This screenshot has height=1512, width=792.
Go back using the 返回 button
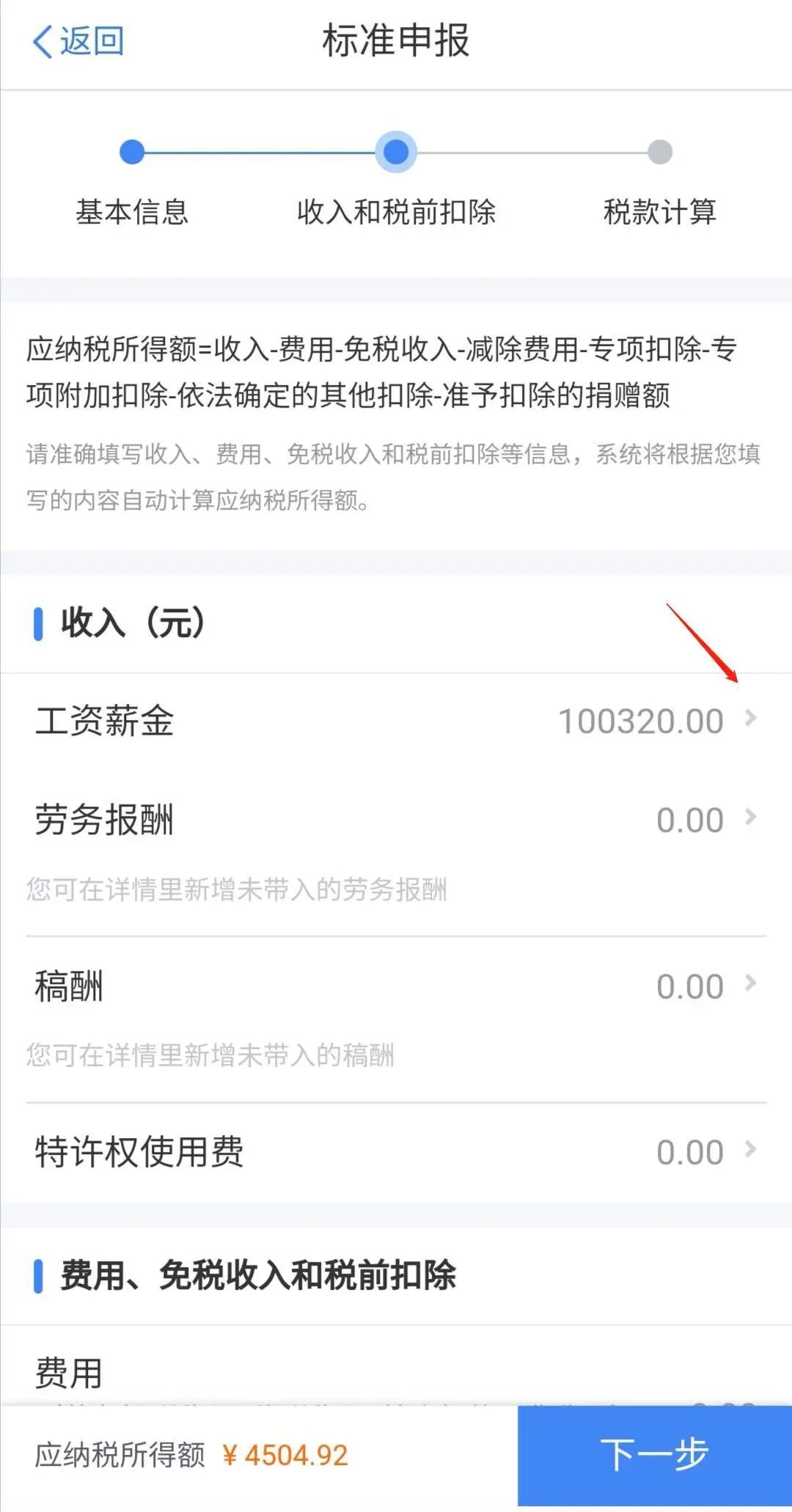pyautogui.click(x=78, y=41)
